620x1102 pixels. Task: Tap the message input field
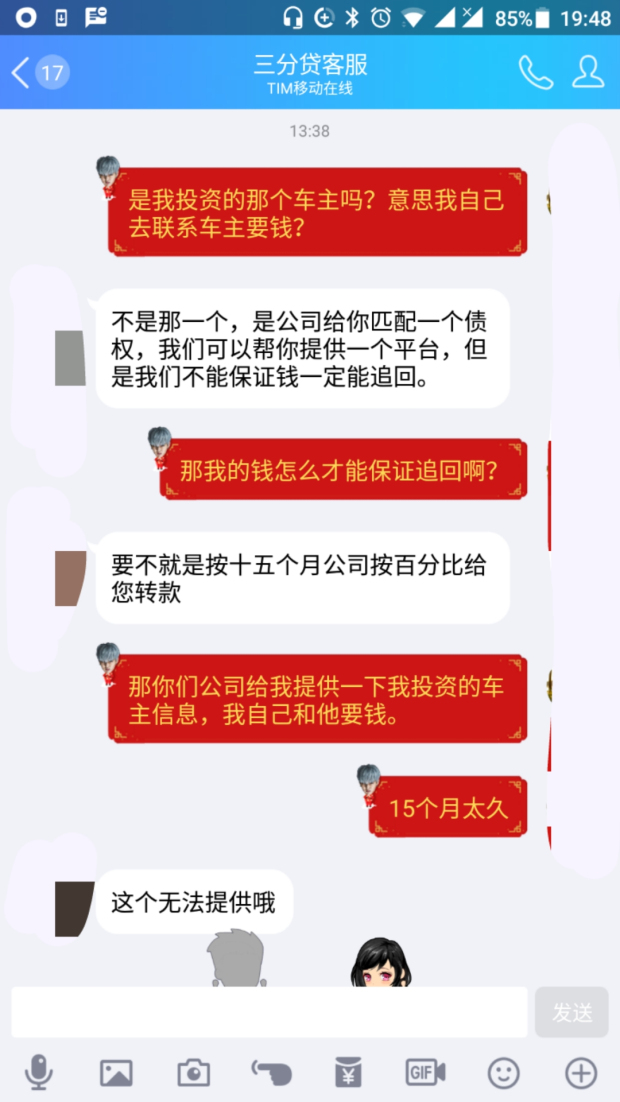click(x=268, y=1012)
